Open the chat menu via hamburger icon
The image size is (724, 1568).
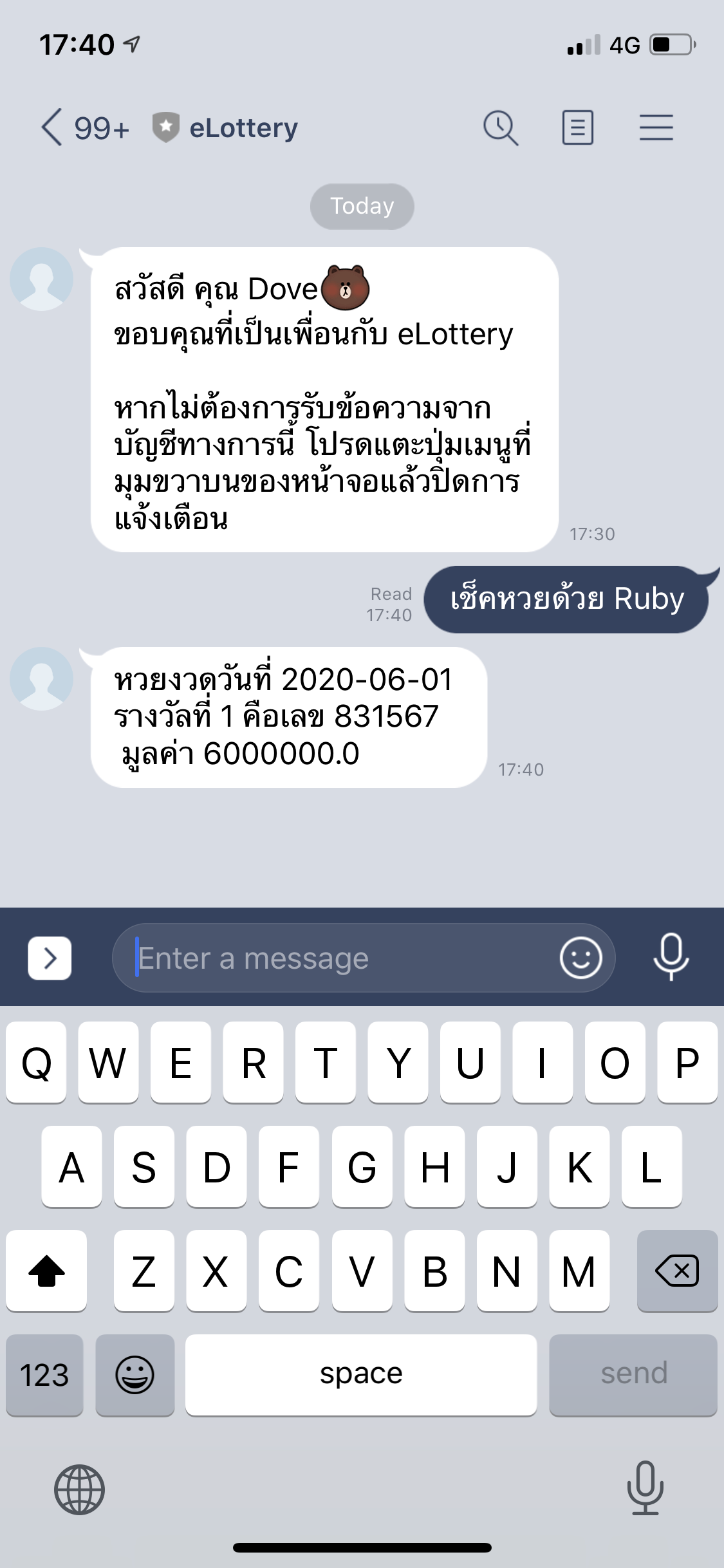[x=656, y=127]
